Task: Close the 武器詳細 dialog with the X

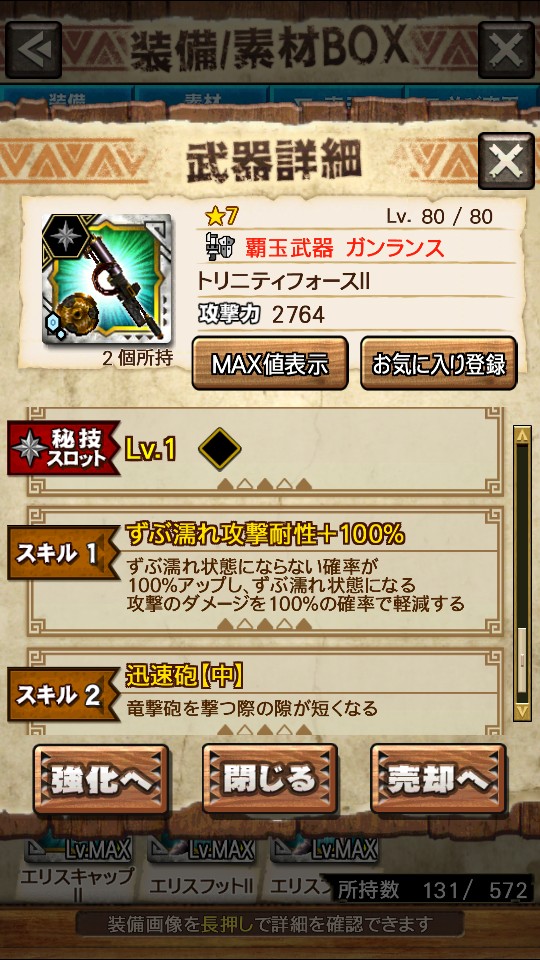Action: (506, 160)
